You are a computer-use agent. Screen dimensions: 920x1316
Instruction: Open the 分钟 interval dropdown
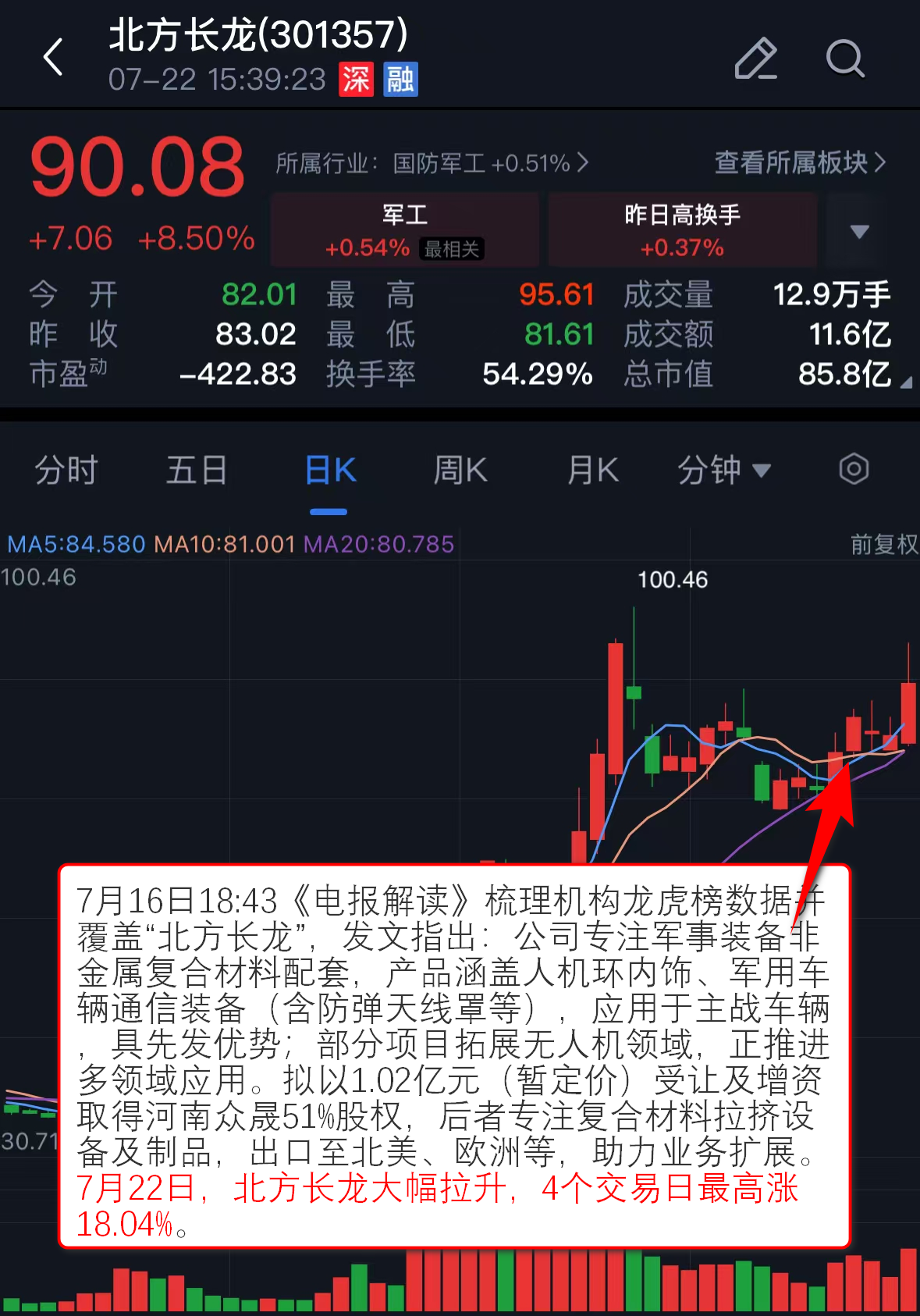(x=723, y=471)
